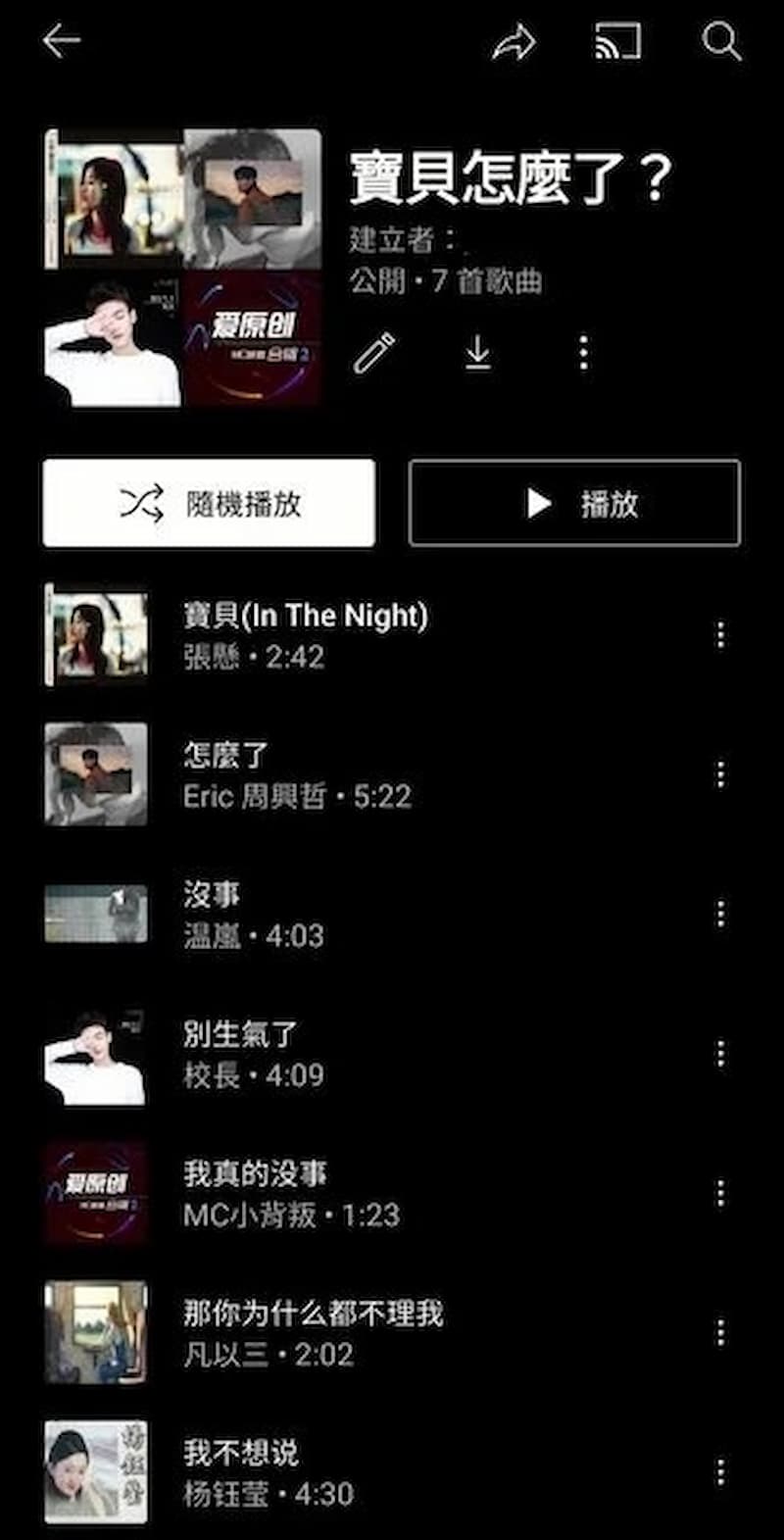Open options menu for 沒事 by 温嵐
This screenshot has height=1540, width=784.
[x=720, y=914]
